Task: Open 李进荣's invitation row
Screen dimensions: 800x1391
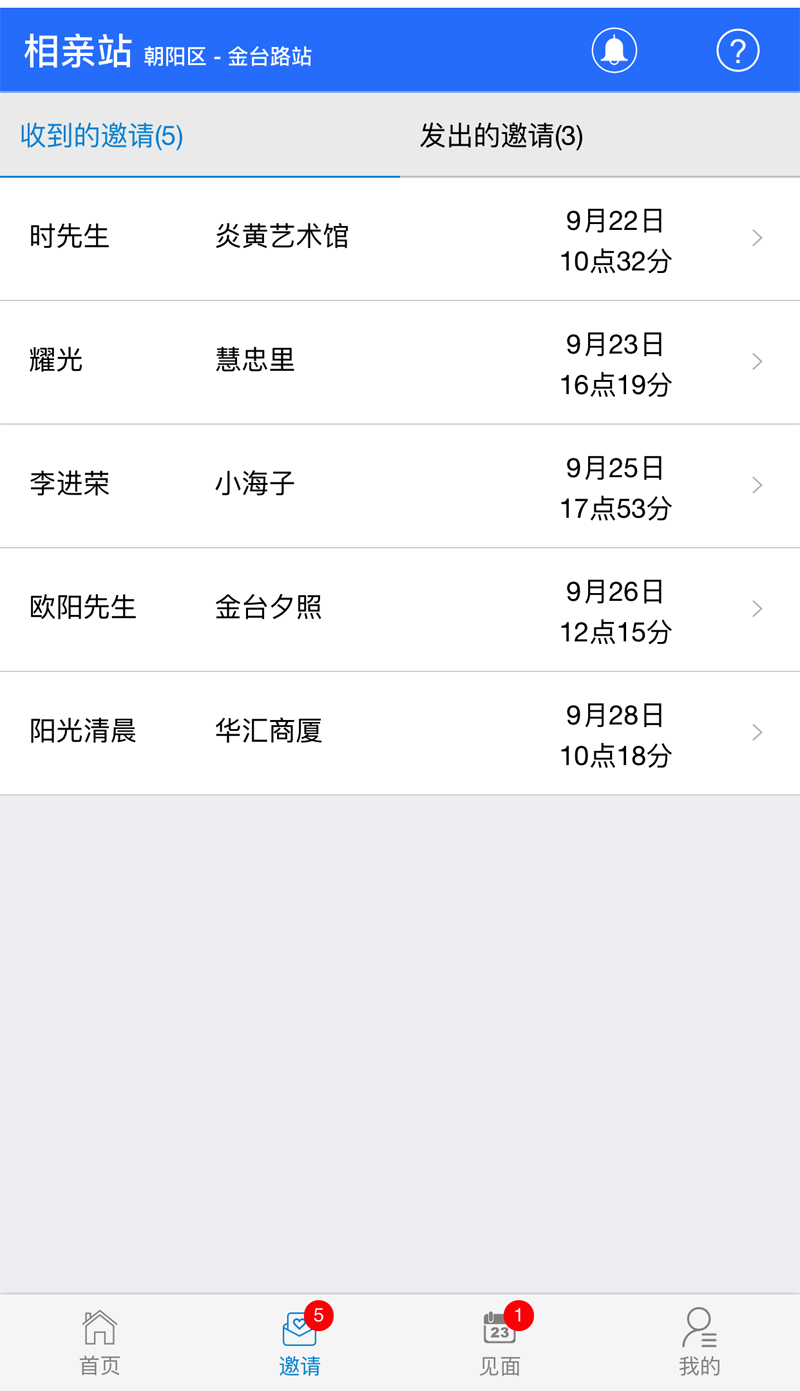Action: click(x=400, y=485)
